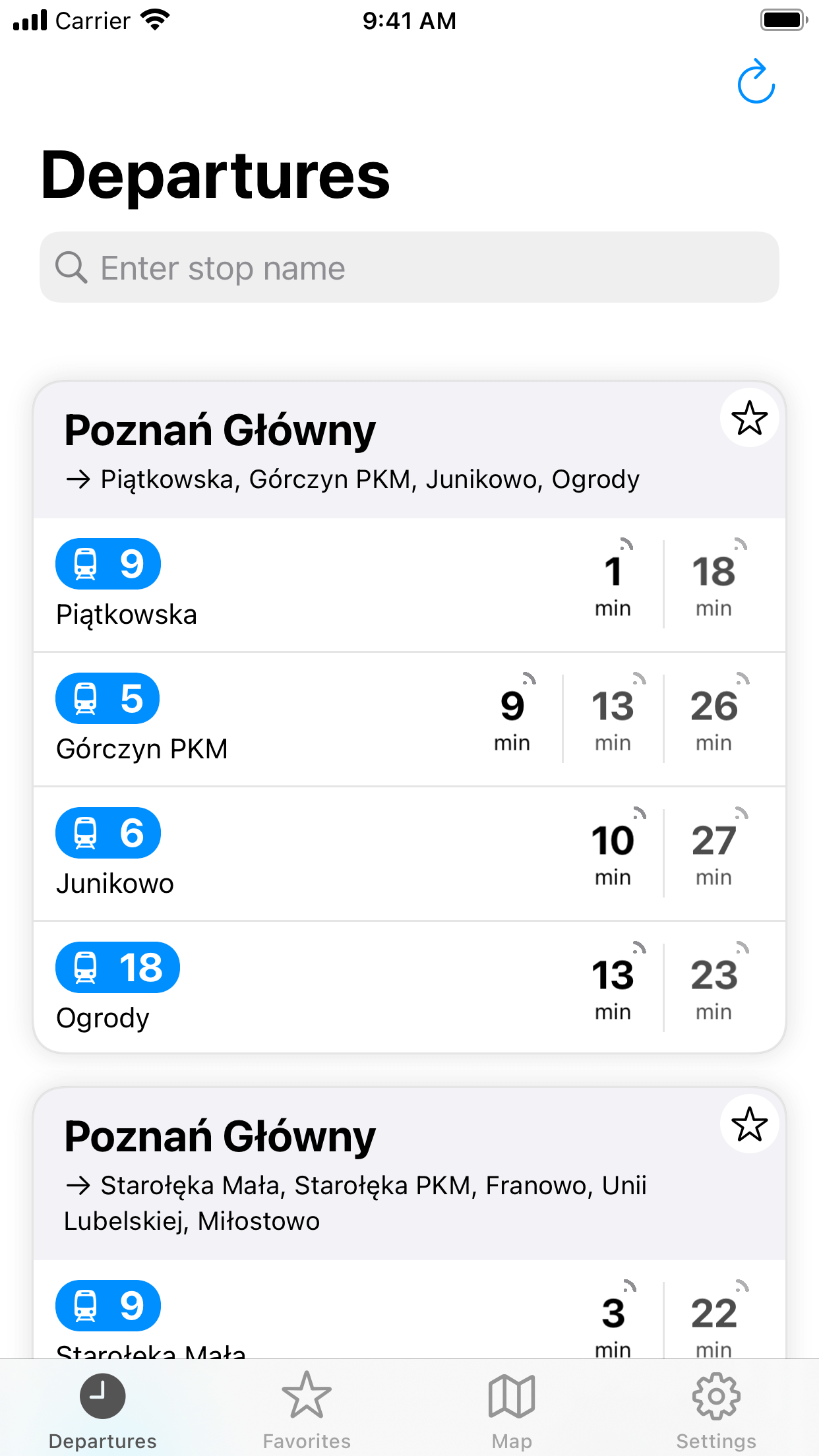Select tram line 18 badge for Ogrody
This screenshot has height=1456, width=819.
click(117, 967)
